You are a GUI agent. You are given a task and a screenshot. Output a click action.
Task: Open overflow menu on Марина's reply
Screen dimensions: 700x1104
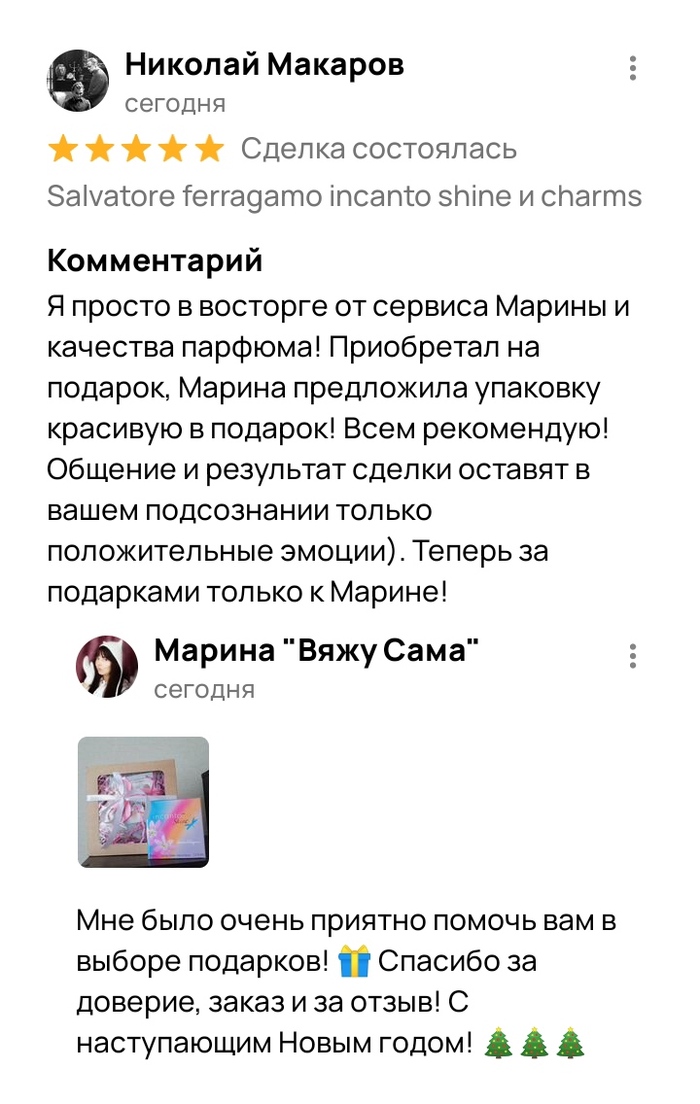point(633,656)
